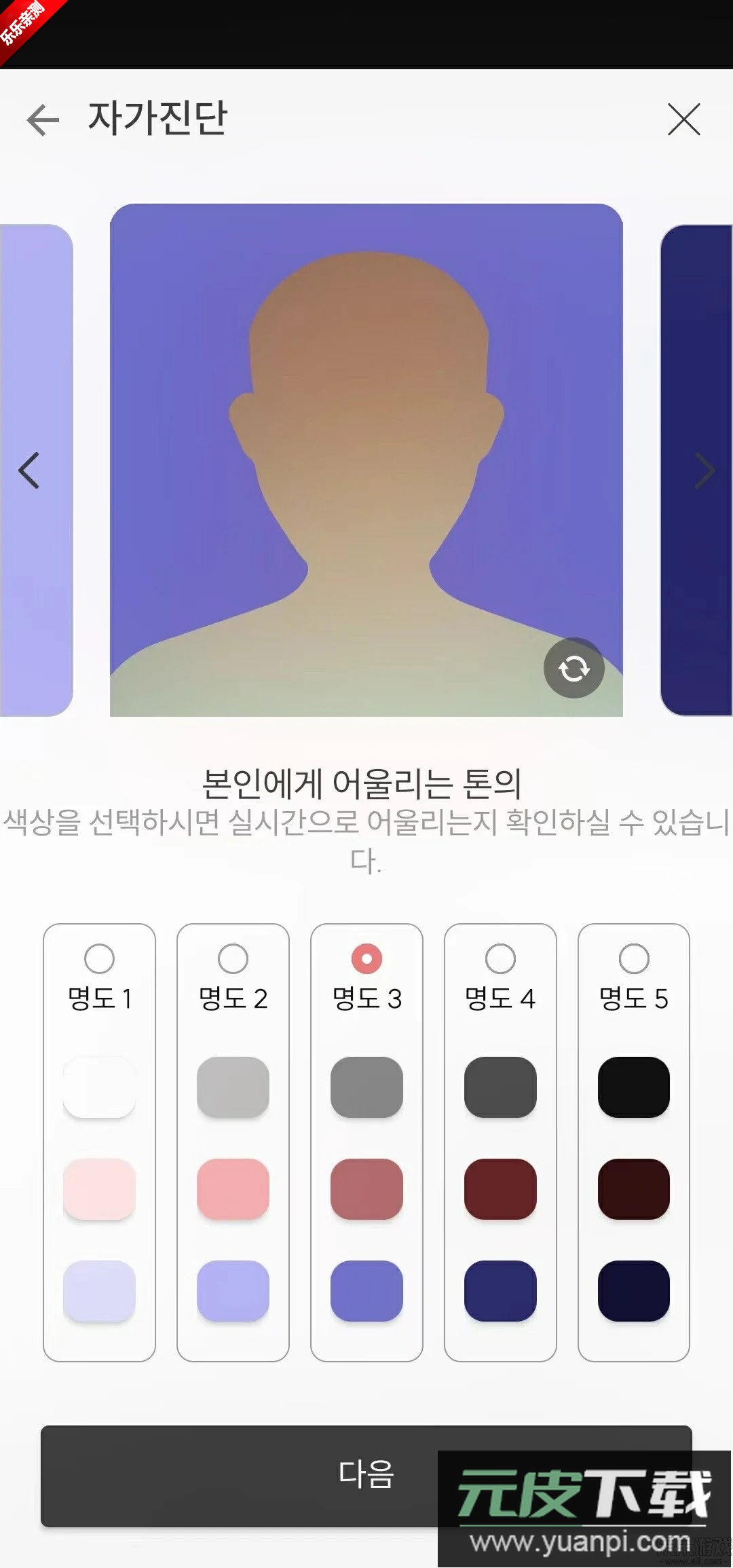Viewport: 733px width, 1568px height.
Task: Select the 명도 4 radio button
Action: point(500,958)
